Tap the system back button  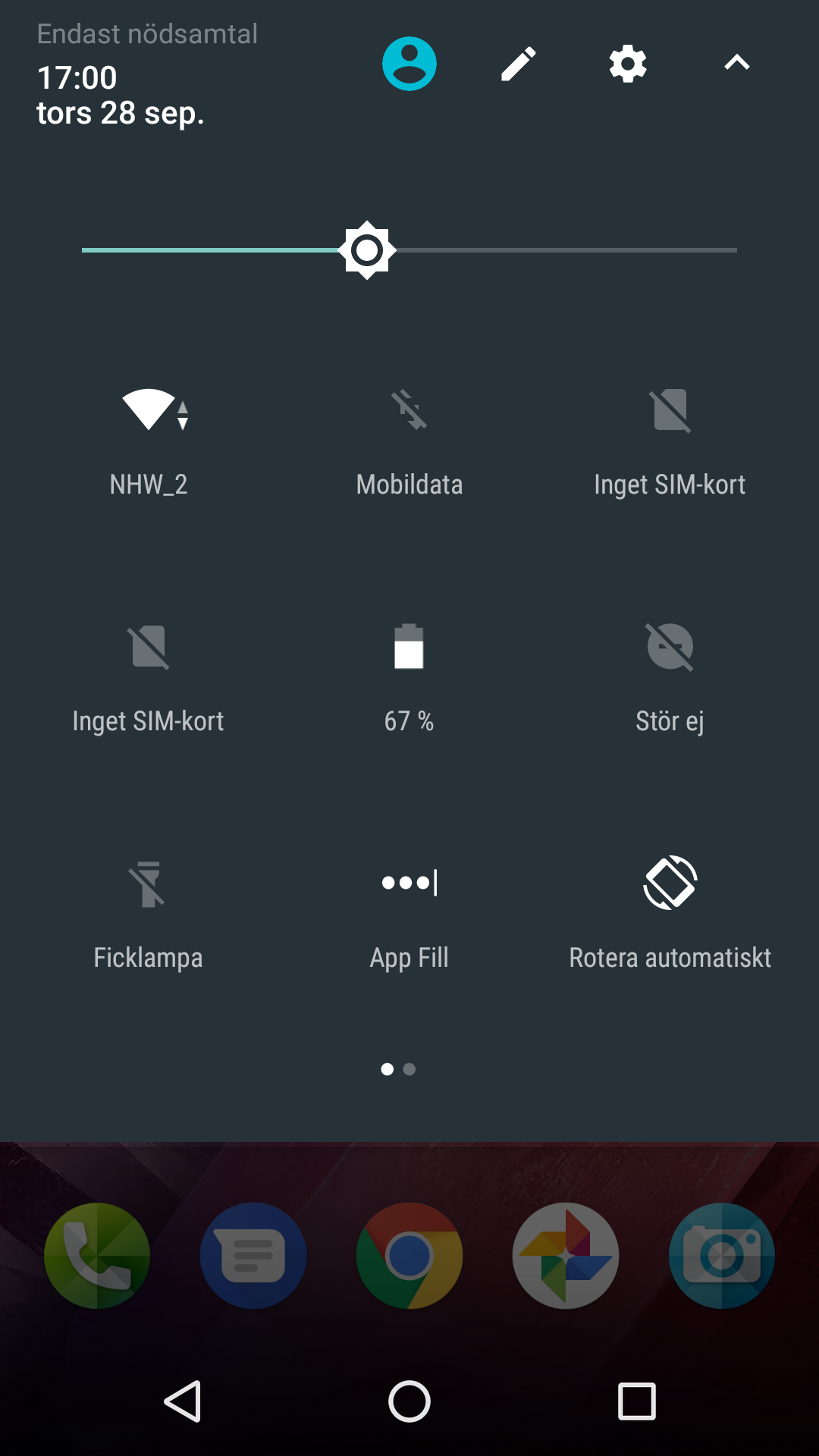coord(183,1401)
